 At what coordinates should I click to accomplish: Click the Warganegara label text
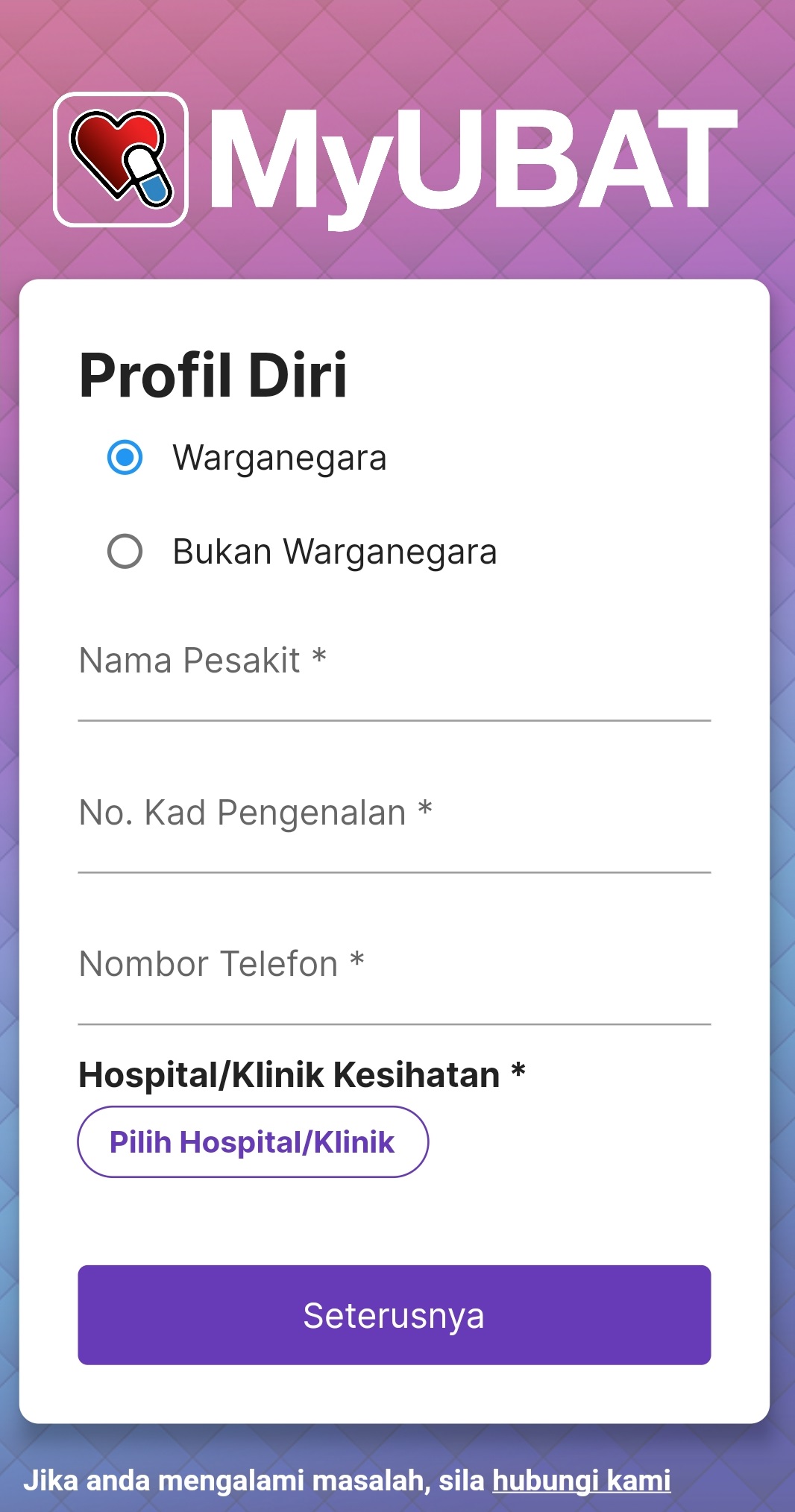click(279, 458)
